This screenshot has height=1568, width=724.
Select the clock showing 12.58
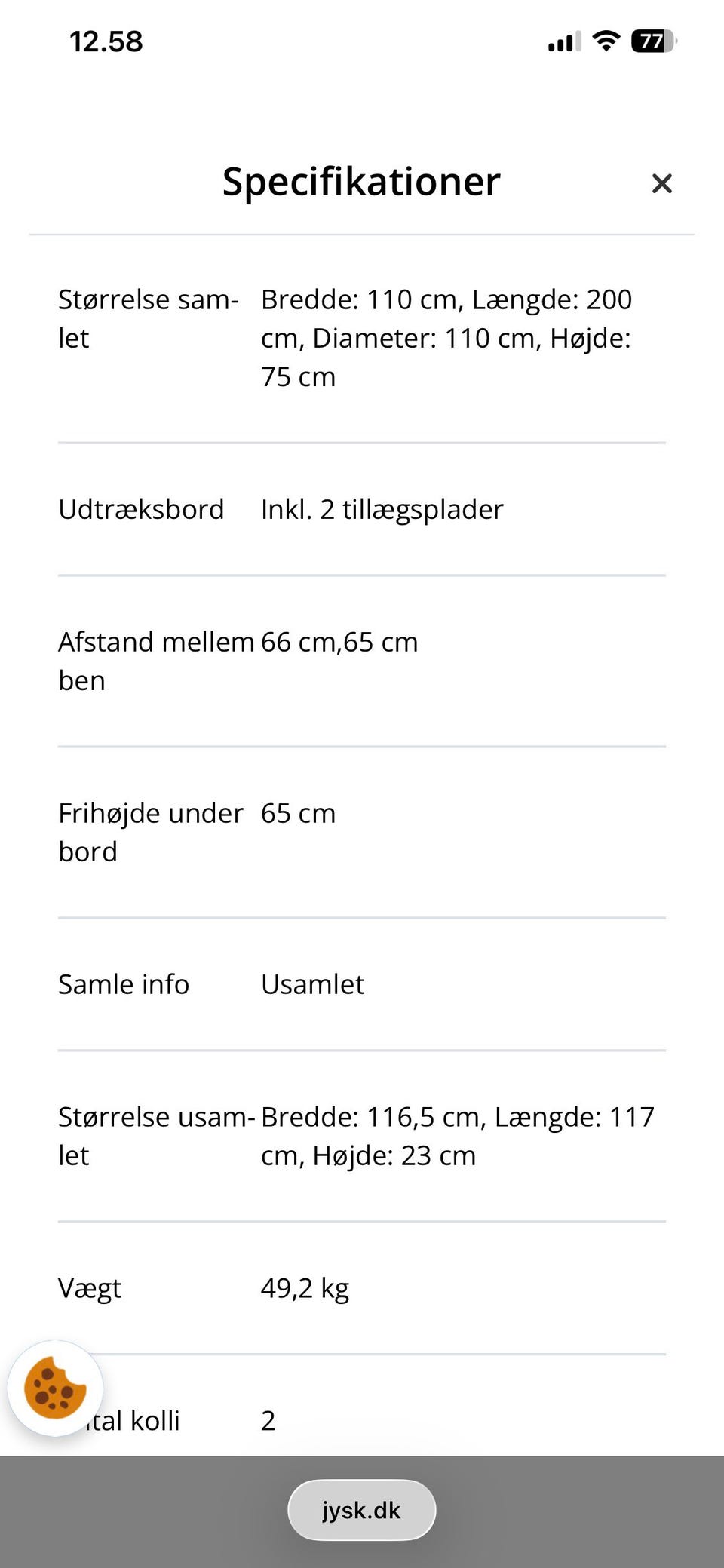coord(104,41)
